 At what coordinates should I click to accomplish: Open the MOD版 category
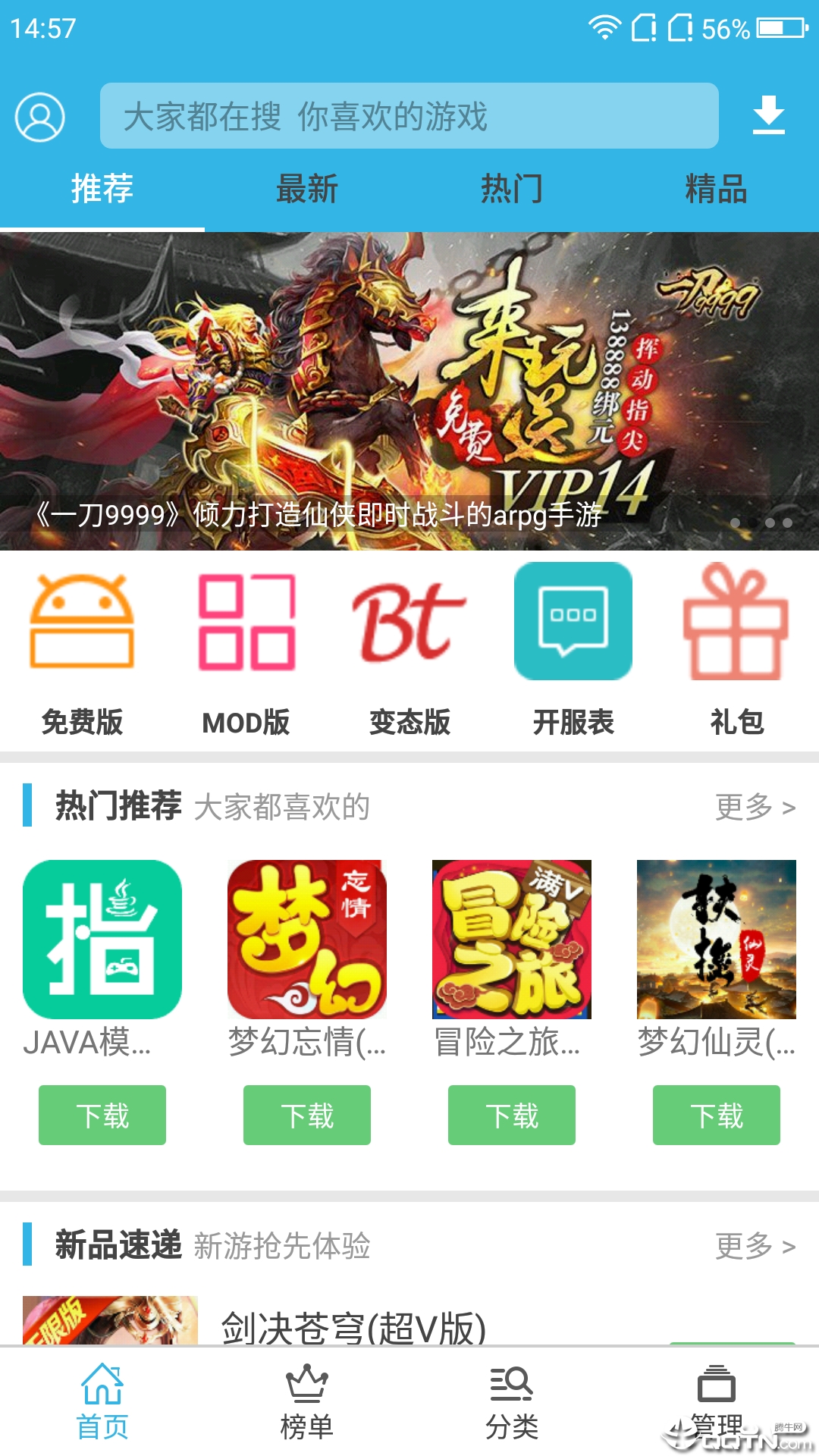(246, 652)
